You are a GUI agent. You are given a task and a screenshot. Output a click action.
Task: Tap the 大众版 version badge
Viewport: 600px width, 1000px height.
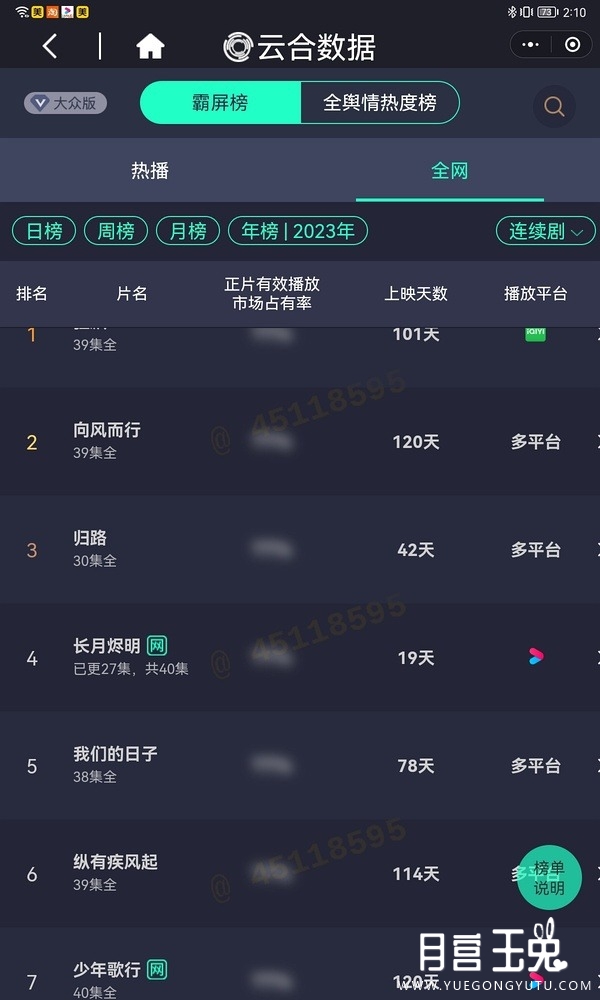click(65, 102)
